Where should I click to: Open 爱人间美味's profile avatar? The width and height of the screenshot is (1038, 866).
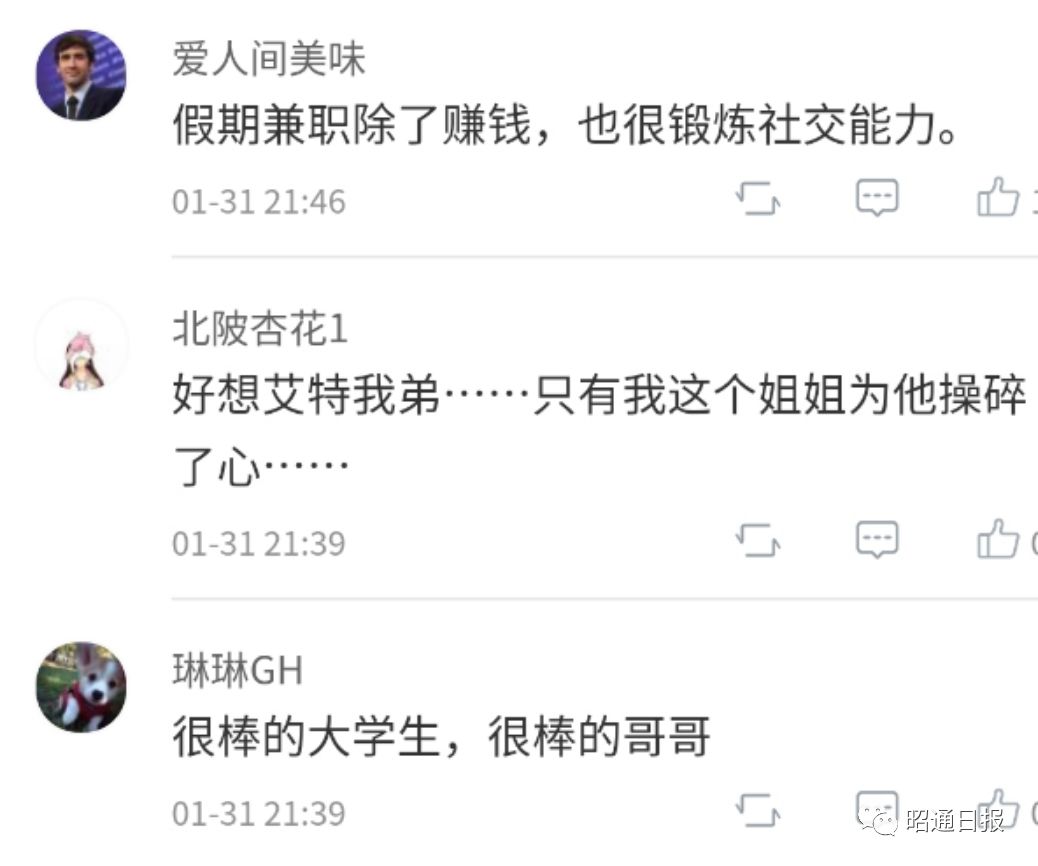pos(81,75)
